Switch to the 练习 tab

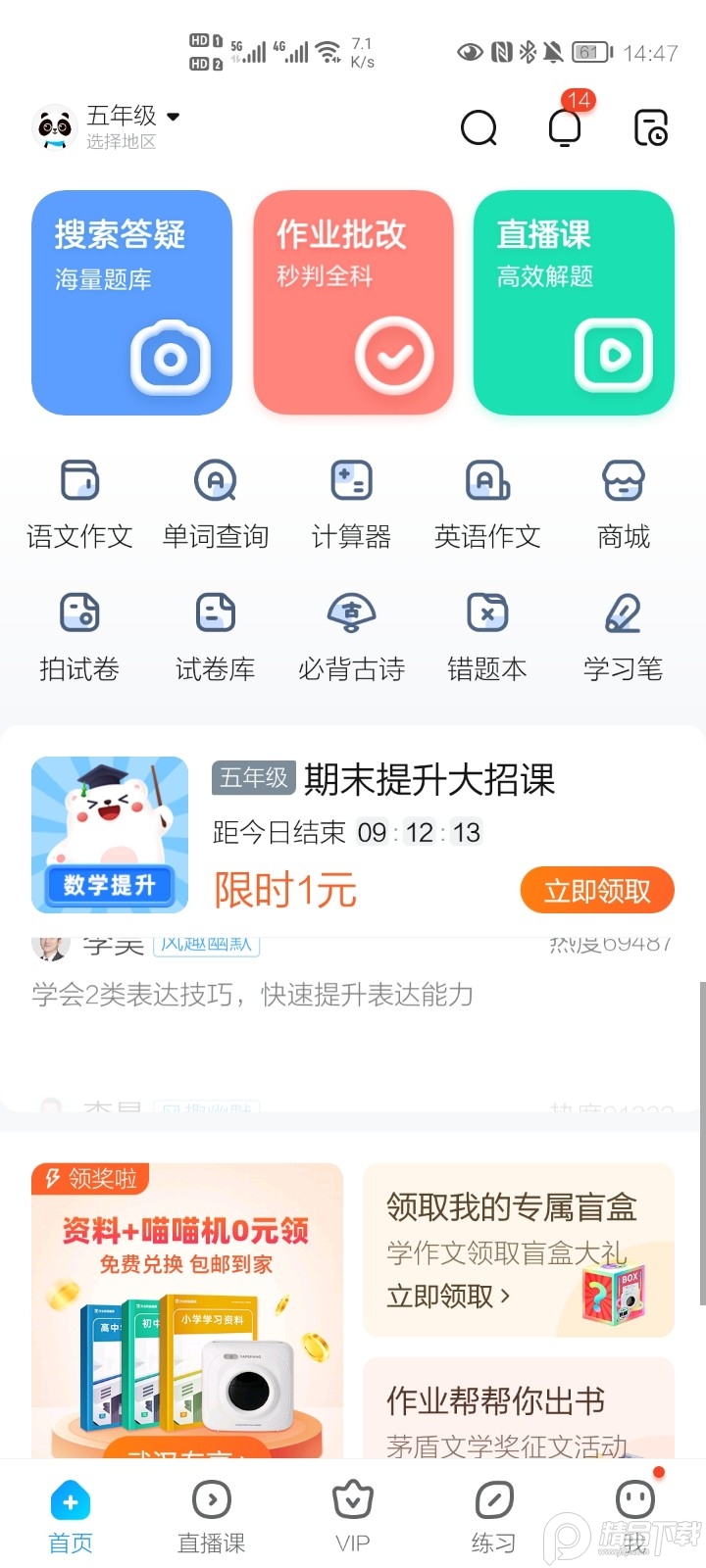pos(493,1514)
